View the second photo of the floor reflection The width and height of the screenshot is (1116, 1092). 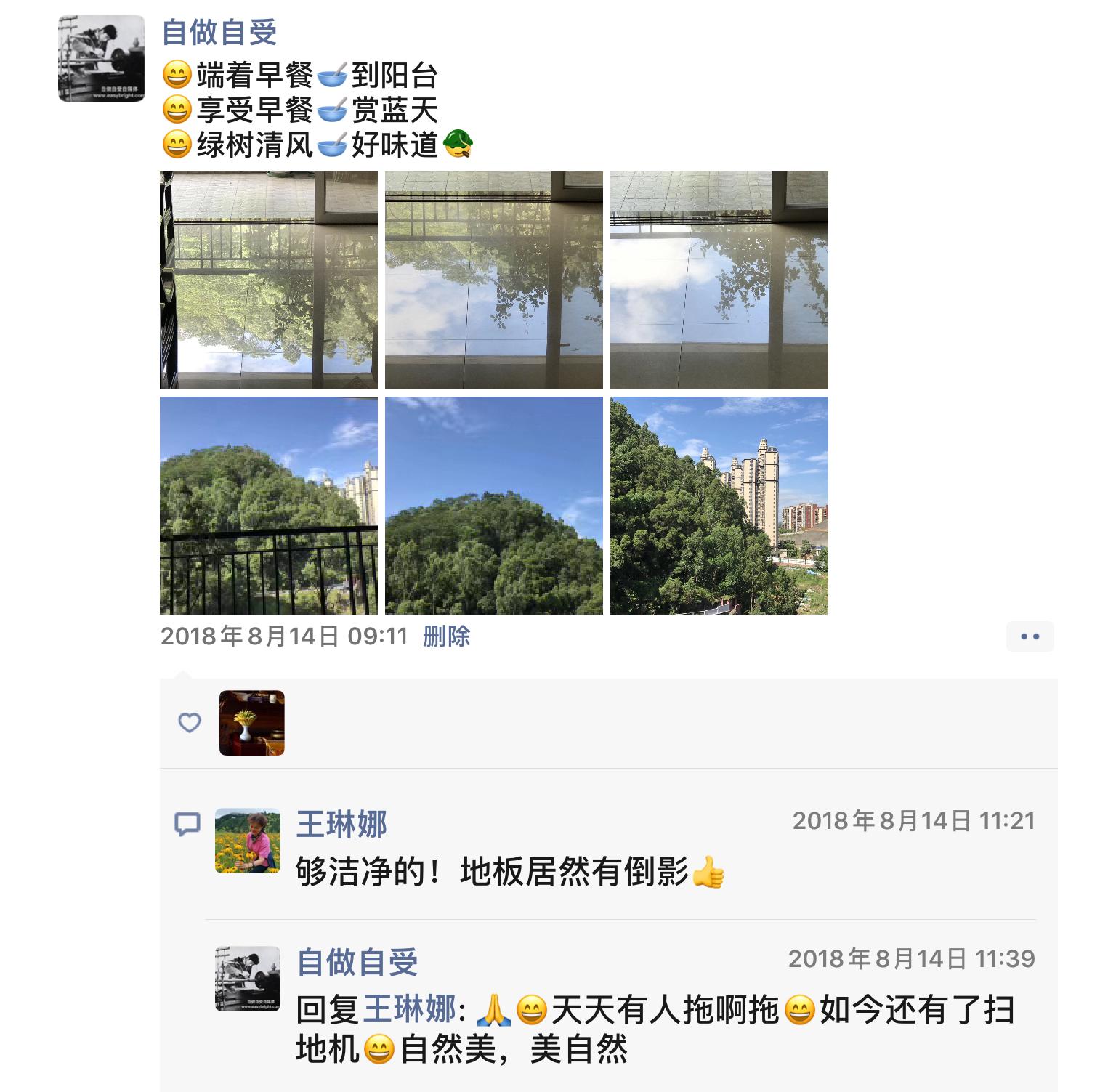[493, 280]
